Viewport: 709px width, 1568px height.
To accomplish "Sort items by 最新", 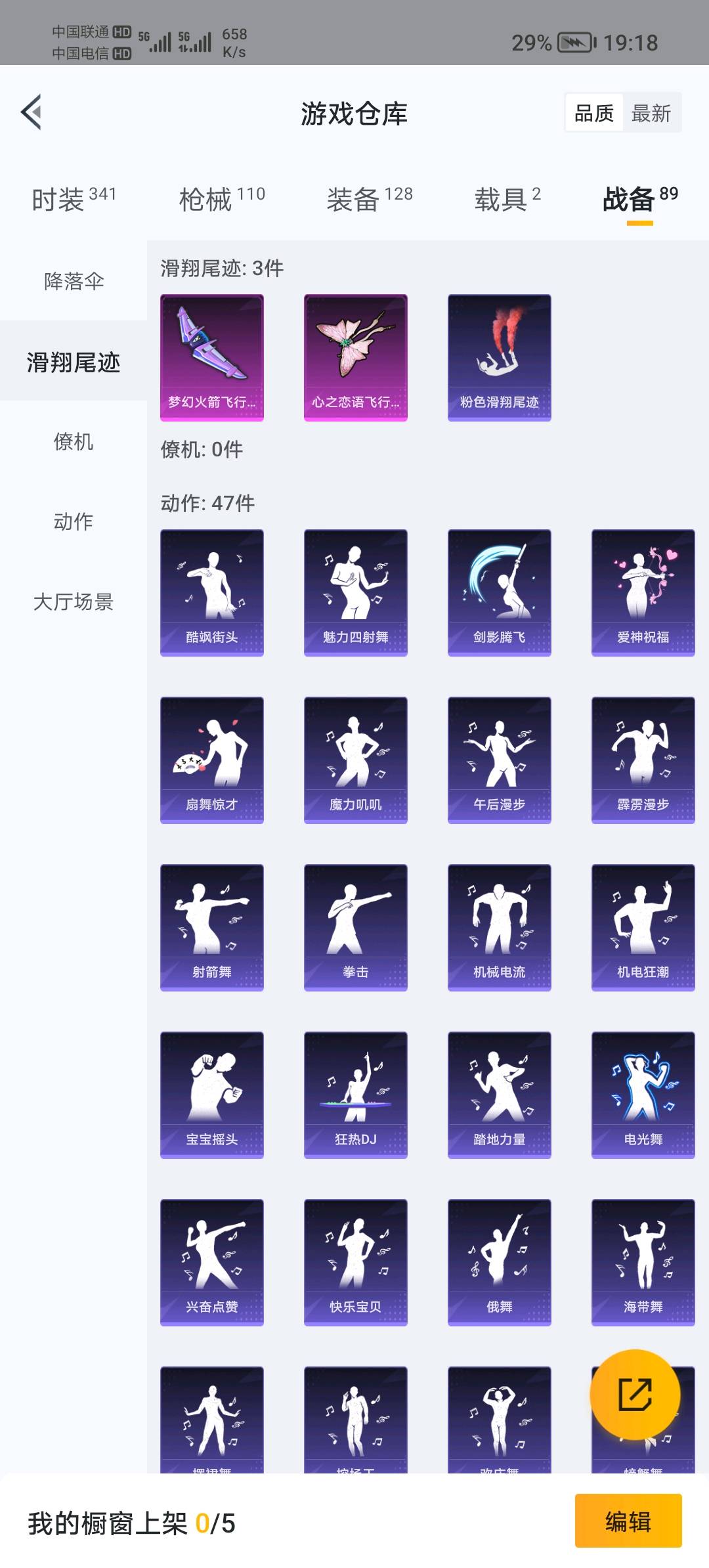I will (651, 114).
